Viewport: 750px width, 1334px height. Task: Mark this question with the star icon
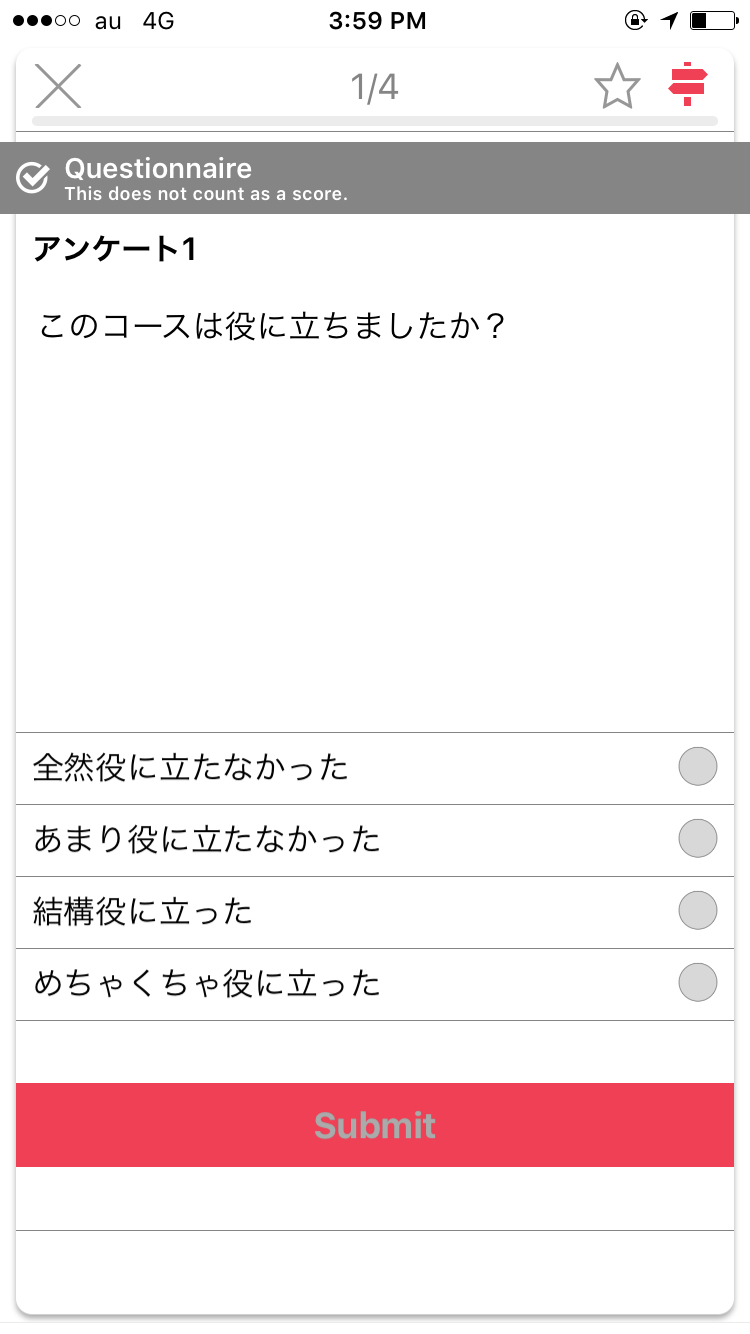[617, 86]
